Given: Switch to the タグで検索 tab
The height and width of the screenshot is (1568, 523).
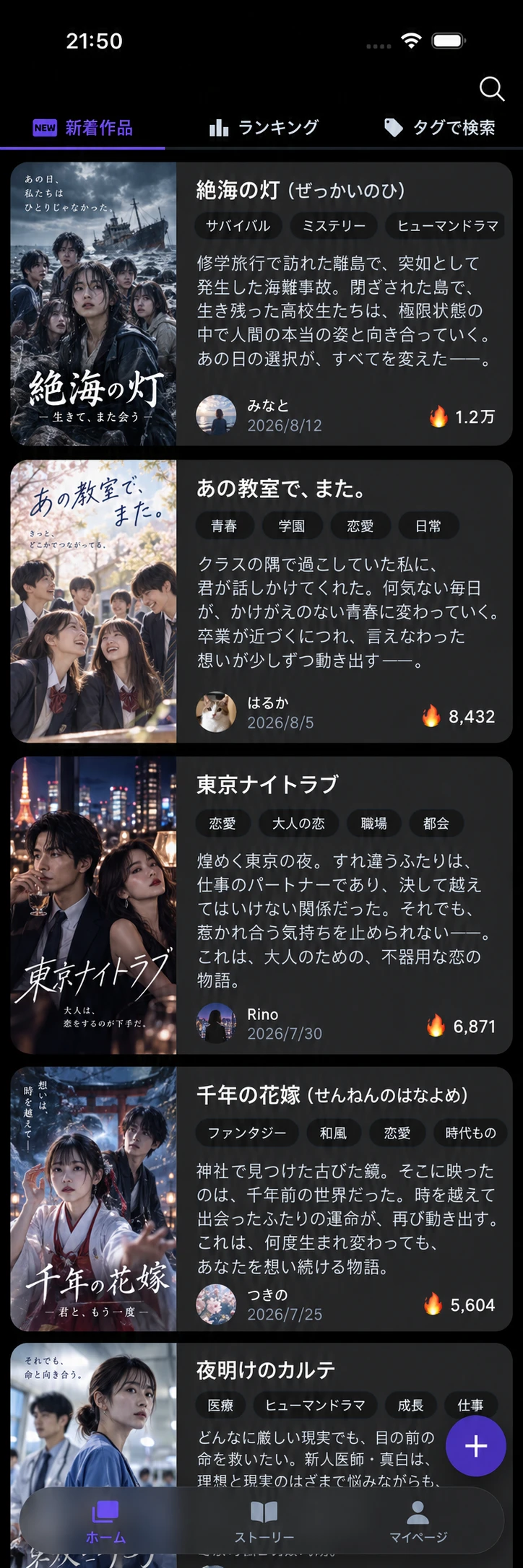Looking at the screenshot, I should [439, 128].
